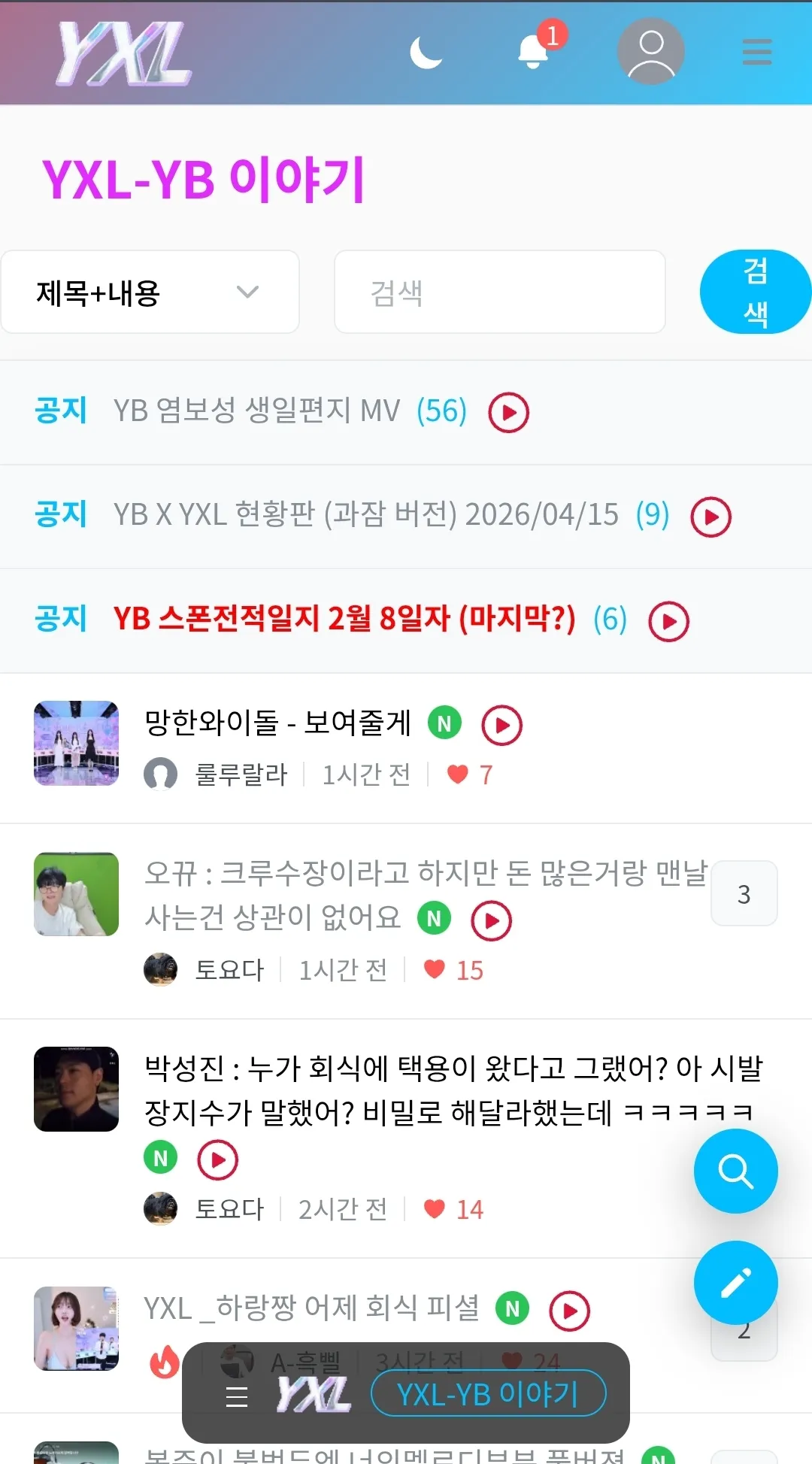The image size is (812, 1464).
Task: Open the comment badge 3 on 오뀨 post
Action: click(x=744, y=894)
